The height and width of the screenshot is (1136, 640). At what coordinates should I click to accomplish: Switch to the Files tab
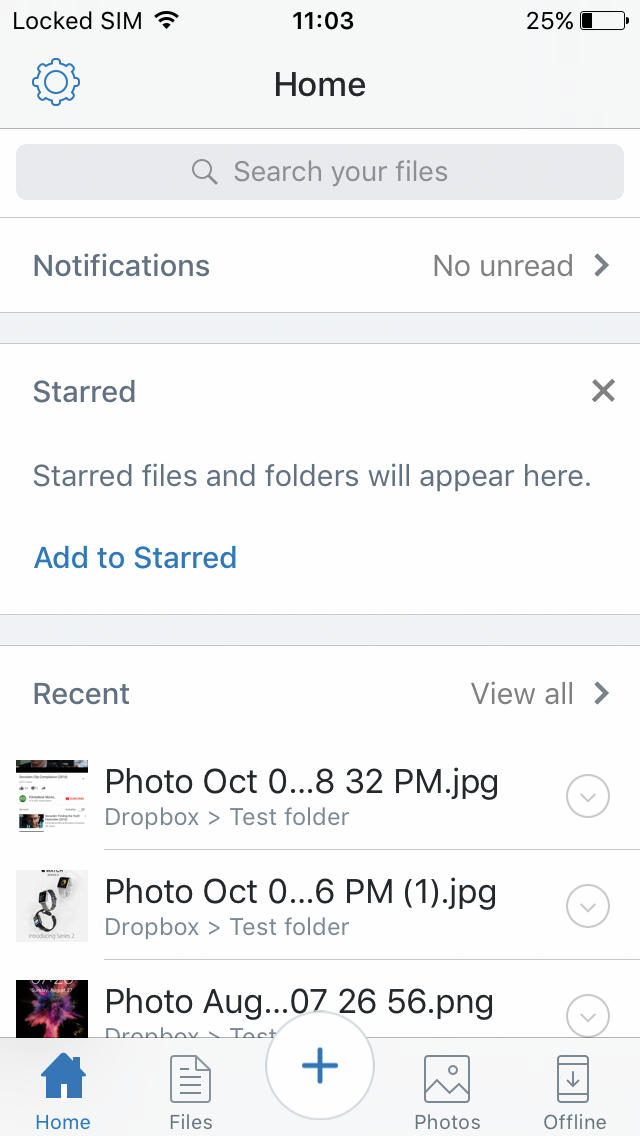[191, 1091]
